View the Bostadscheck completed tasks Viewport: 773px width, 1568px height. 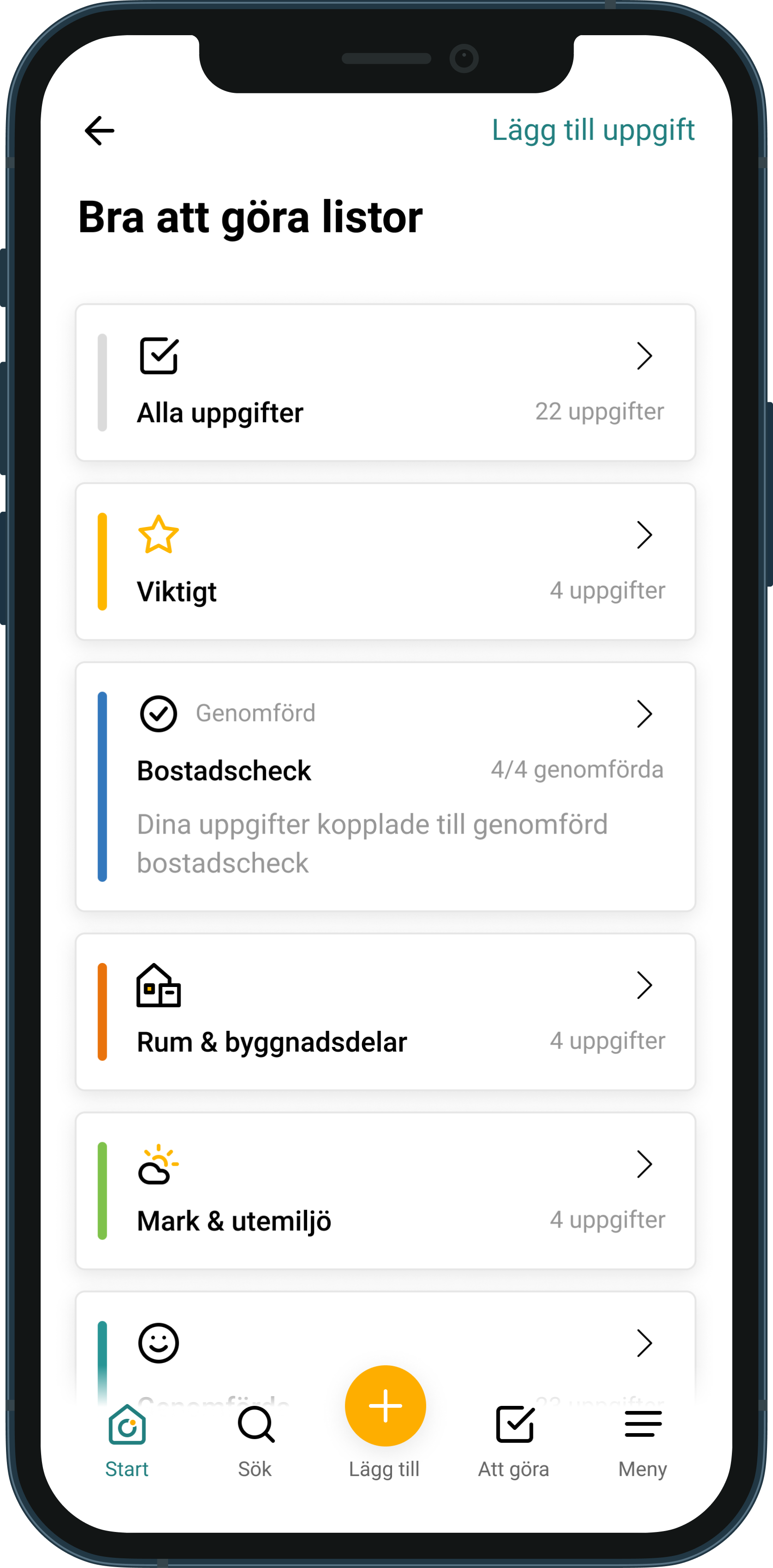(x=385, y=786)
